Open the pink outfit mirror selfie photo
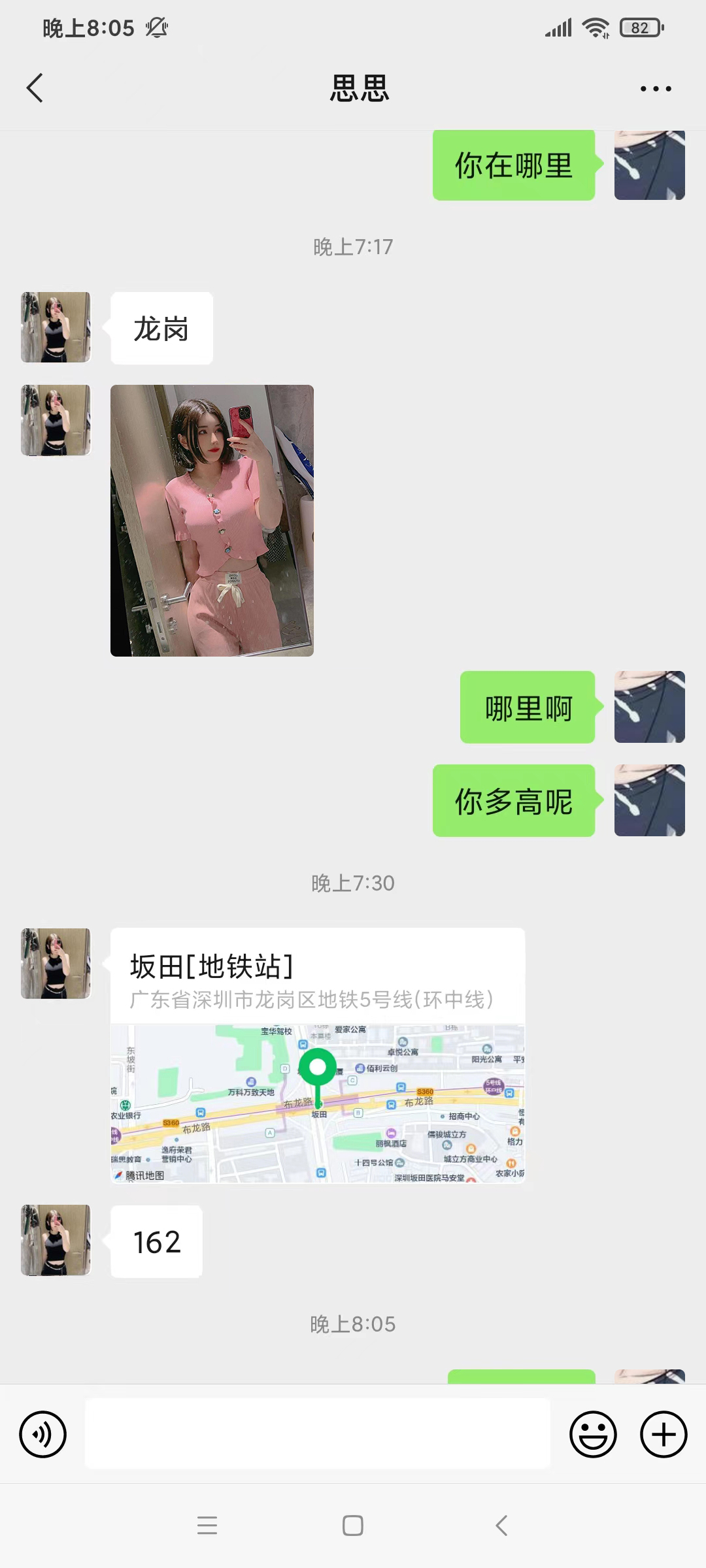706x1568 pixels. click(x=212, y=519)
